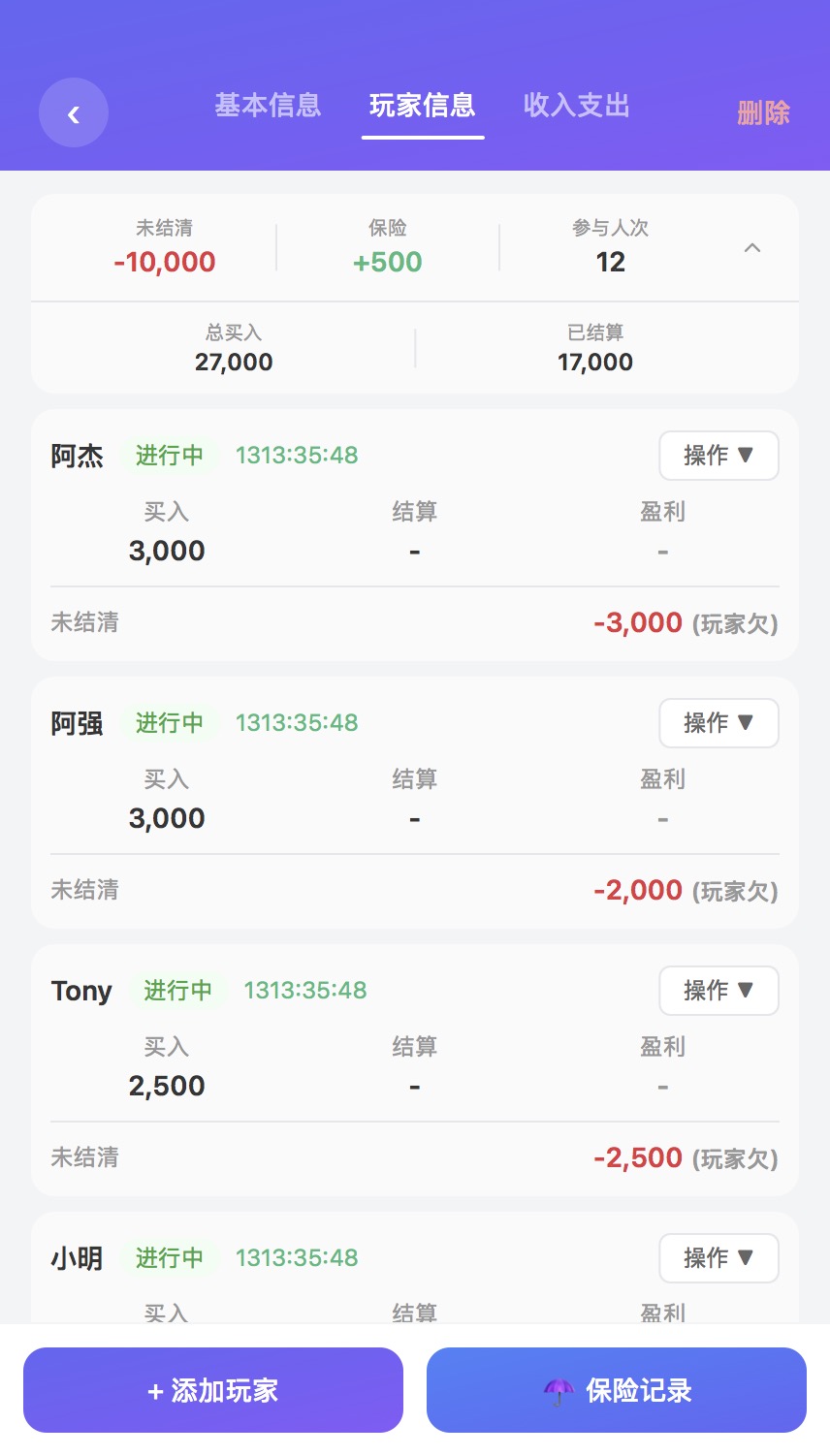Open 保险记录 via its button
Viewport: 830px width, 1456px height.
pyautogui.click(x=617, y=1390)
